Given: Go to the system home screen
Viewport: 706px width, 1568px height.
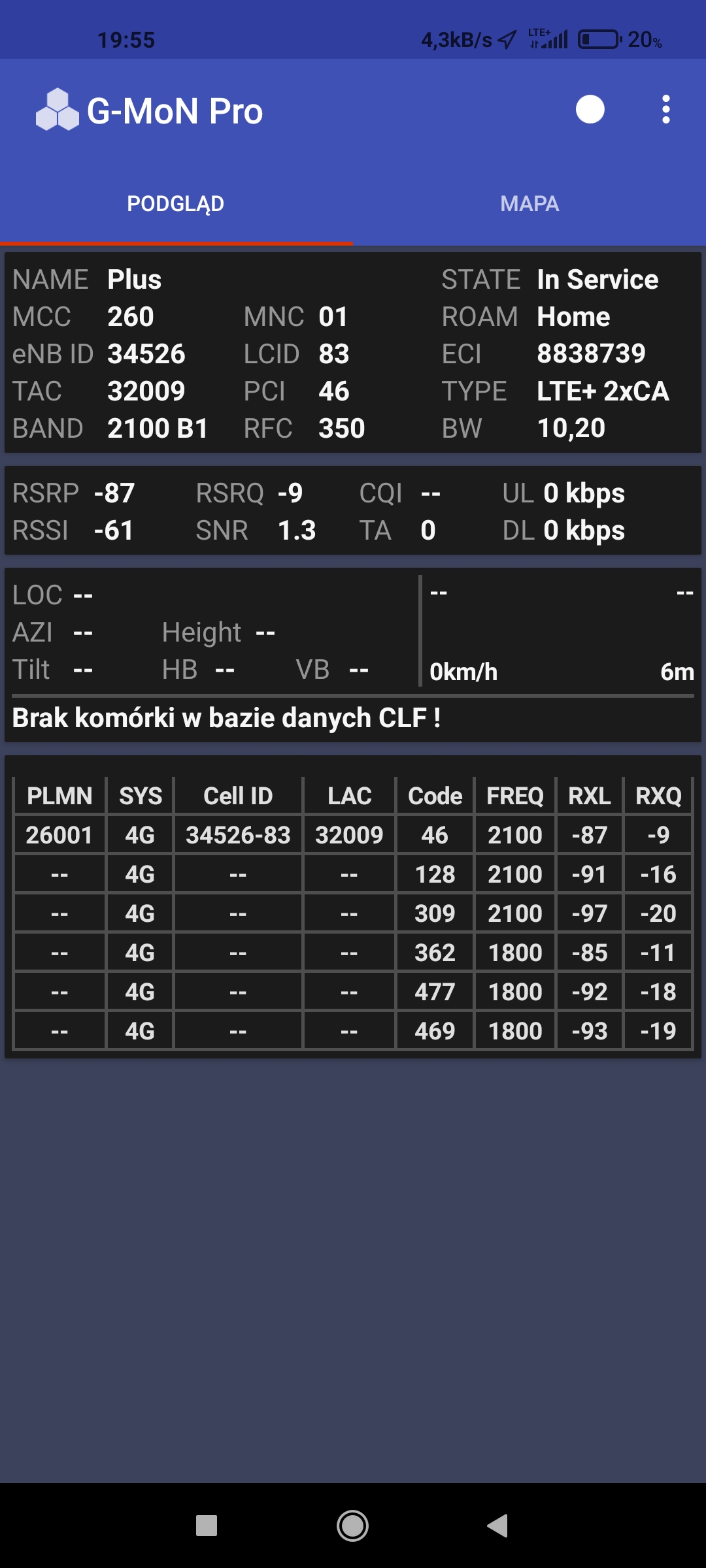Looking at the screenshot, I should click(352, 1526).
